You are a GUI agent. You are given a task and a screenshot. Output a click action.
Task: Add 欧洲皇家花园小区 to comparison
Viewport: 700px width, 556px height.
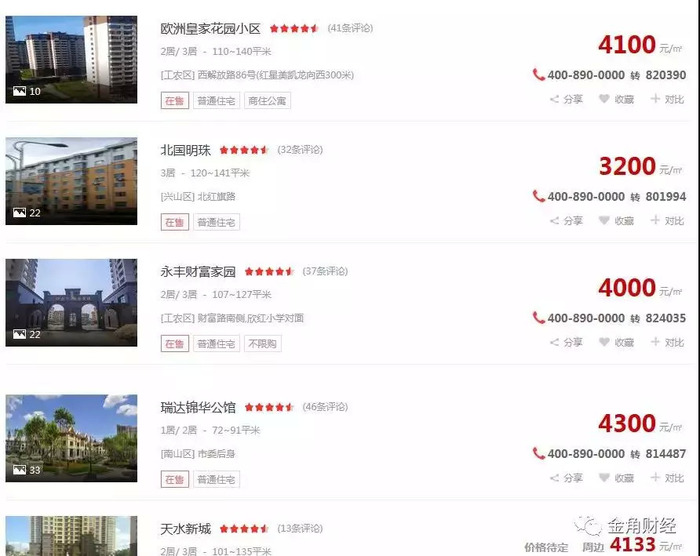pyautogui.click(x=667, y=99)
